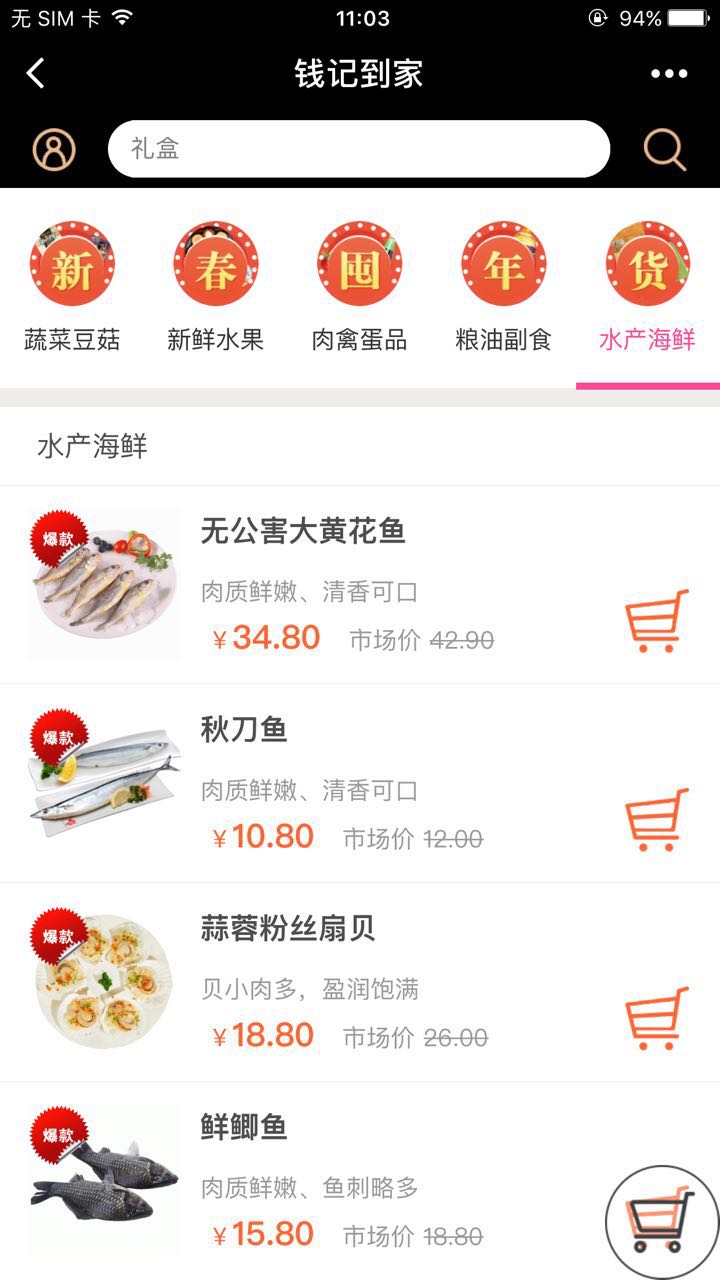Open the 鲜鲫鱼 product listing
This screenshot has width=720, height=1280.
[x=244, y=1127]
